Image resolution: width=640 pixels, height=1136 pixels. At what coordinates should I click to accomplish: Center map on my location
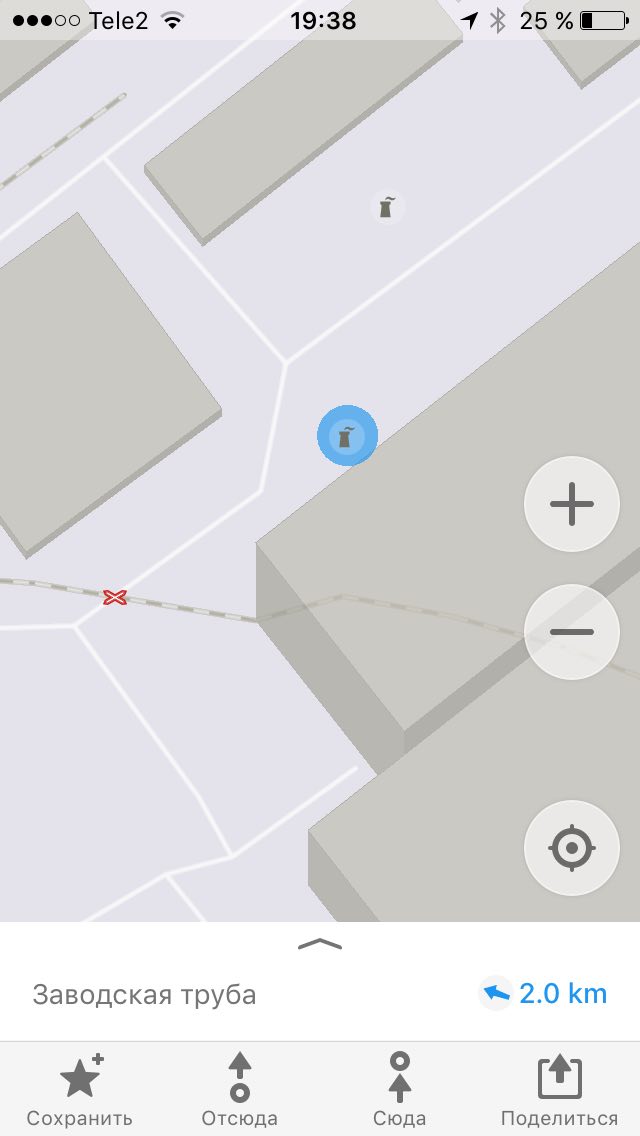572,848
